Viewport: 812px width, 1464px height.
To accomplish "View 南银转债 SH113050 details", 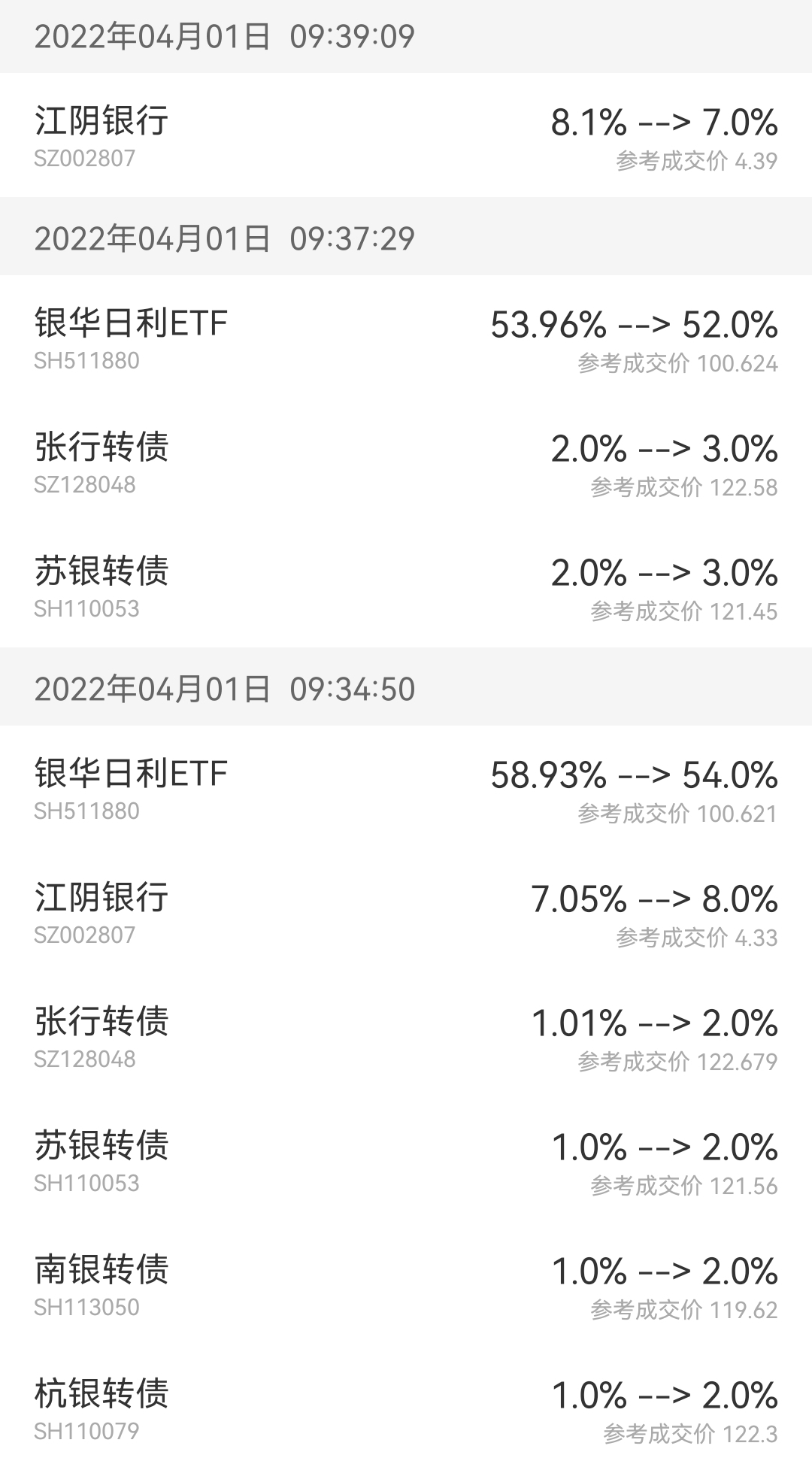I will tap(406, 1285).
